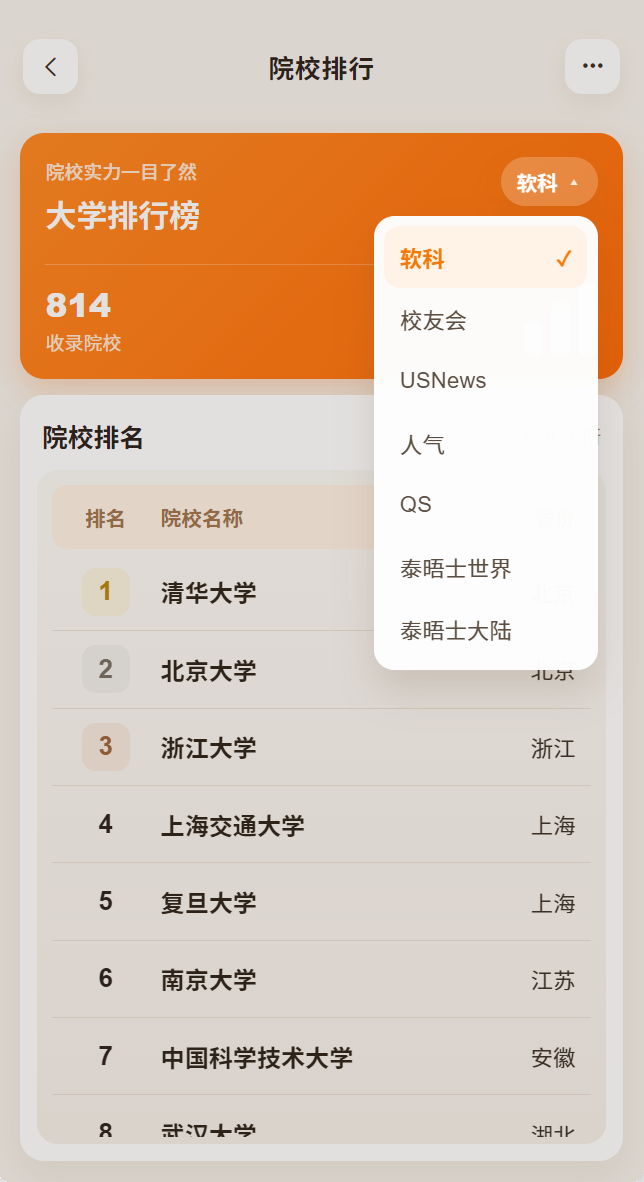Tap the checked 软科 option
Image resolution: width=644 pixels, height=1182 pixels.
(486, 257)
